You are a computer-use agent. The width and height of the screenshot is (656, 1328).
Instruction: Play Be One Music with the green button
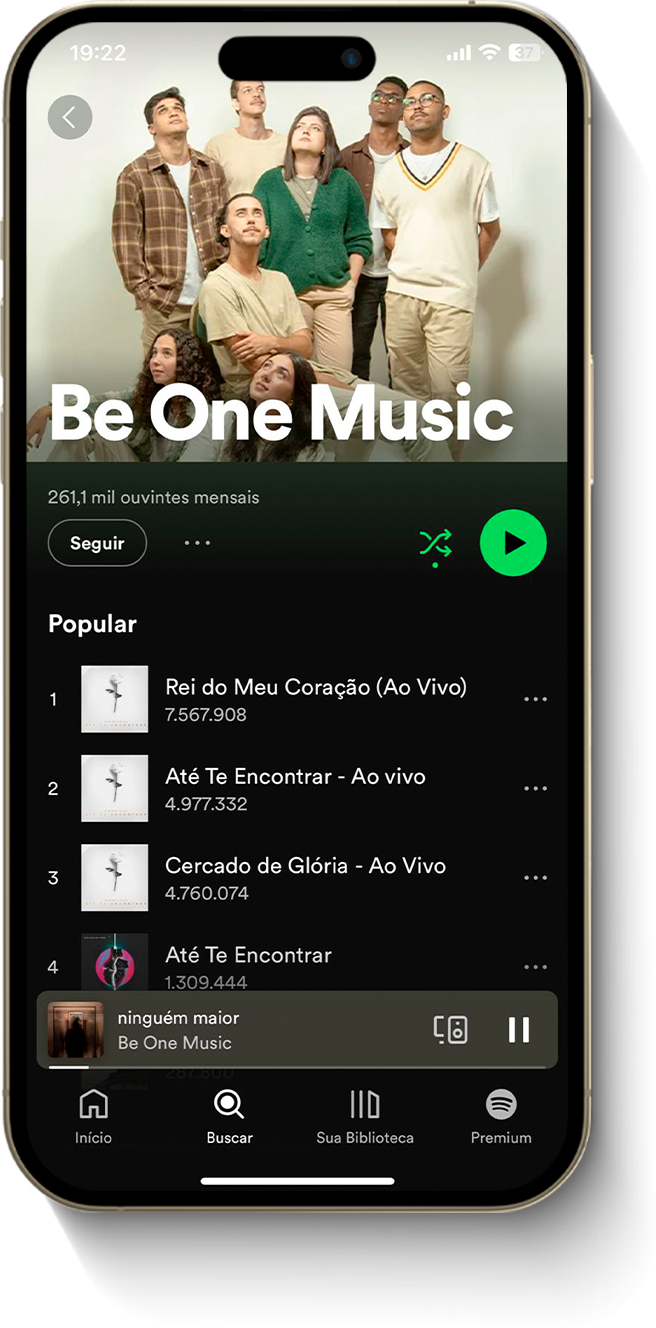[513, 543]
